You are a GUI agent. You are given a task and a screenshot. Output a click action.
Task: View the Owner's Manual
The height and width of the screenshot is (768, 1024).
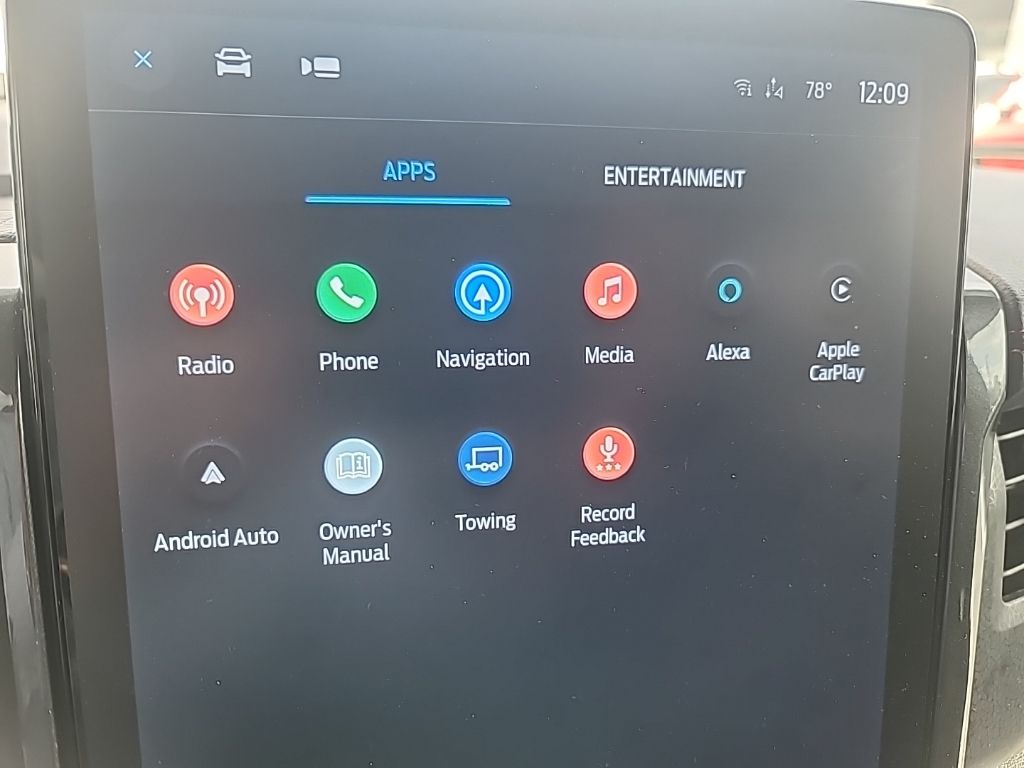click(353, 467)
